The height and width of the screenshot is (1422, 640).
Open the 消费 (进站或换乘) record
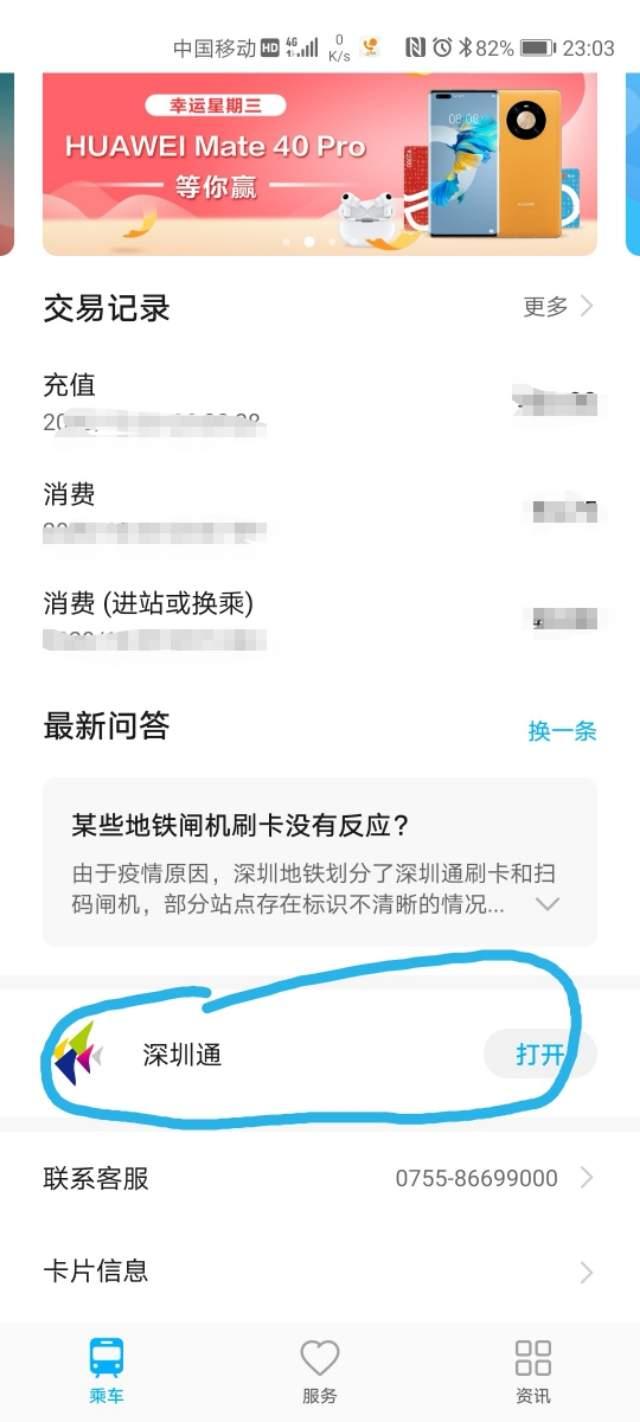point(318,620)
